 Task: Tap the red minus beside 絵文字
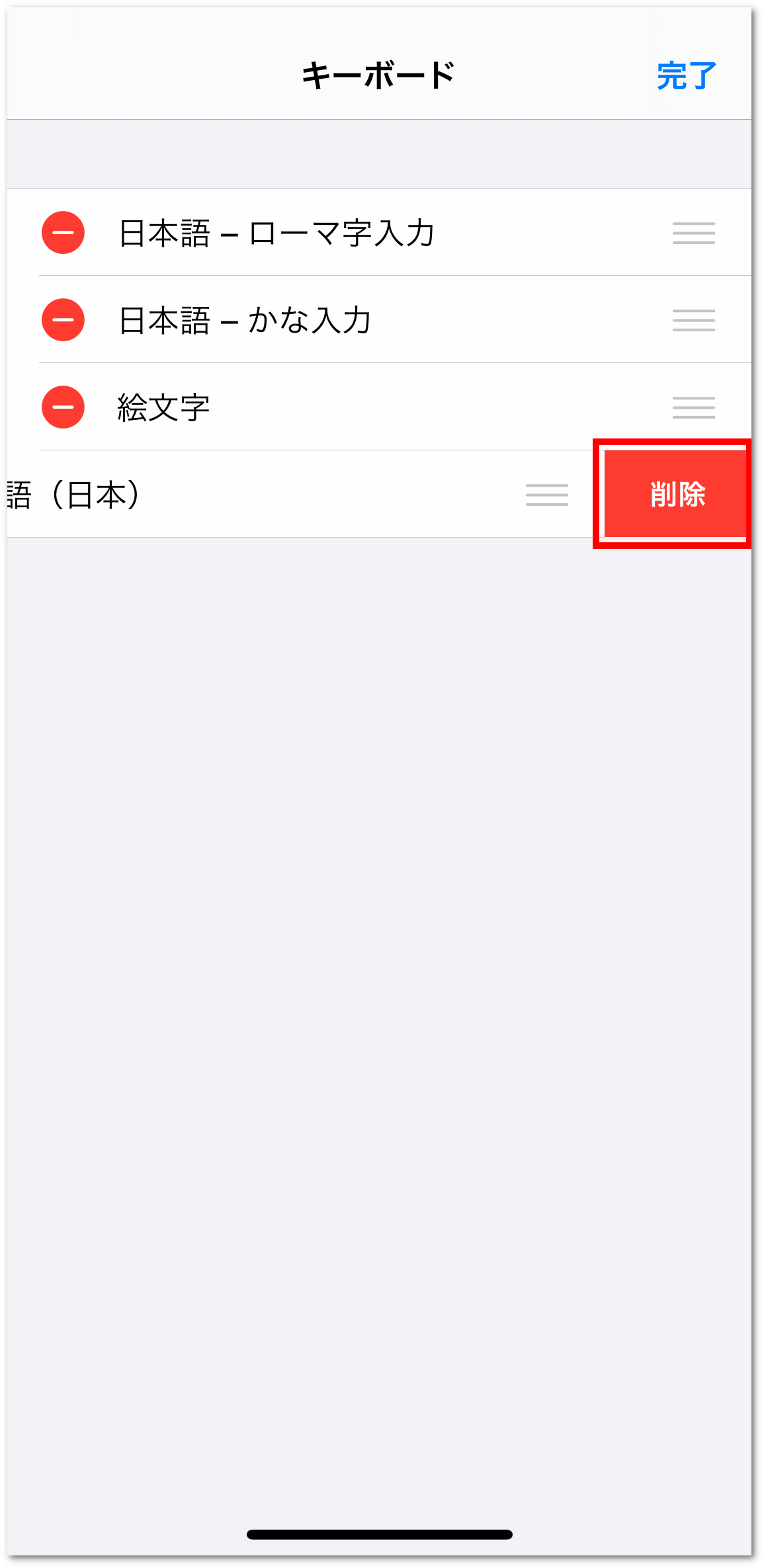coord(63,407)
